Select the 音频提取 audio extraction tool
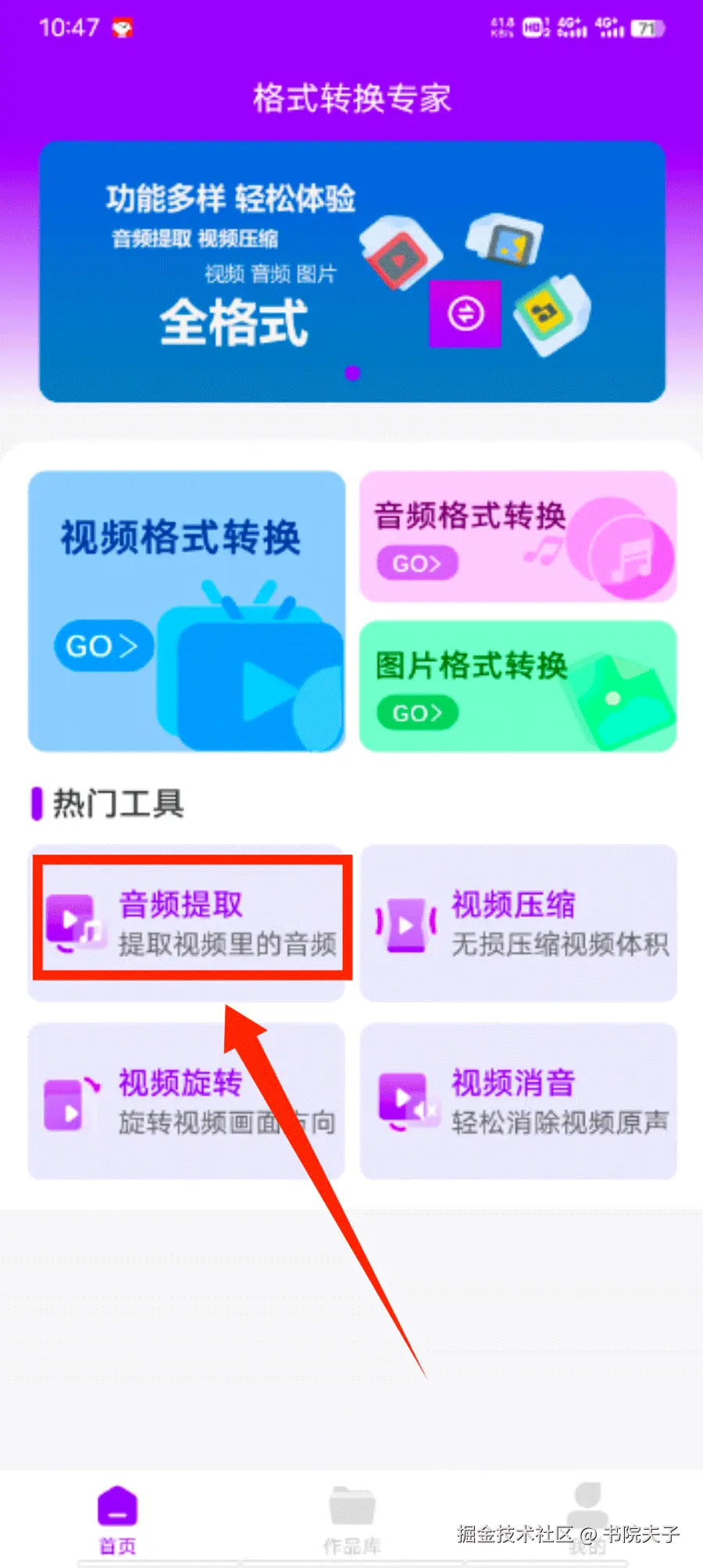The image size is (703, 1568). 187,922
